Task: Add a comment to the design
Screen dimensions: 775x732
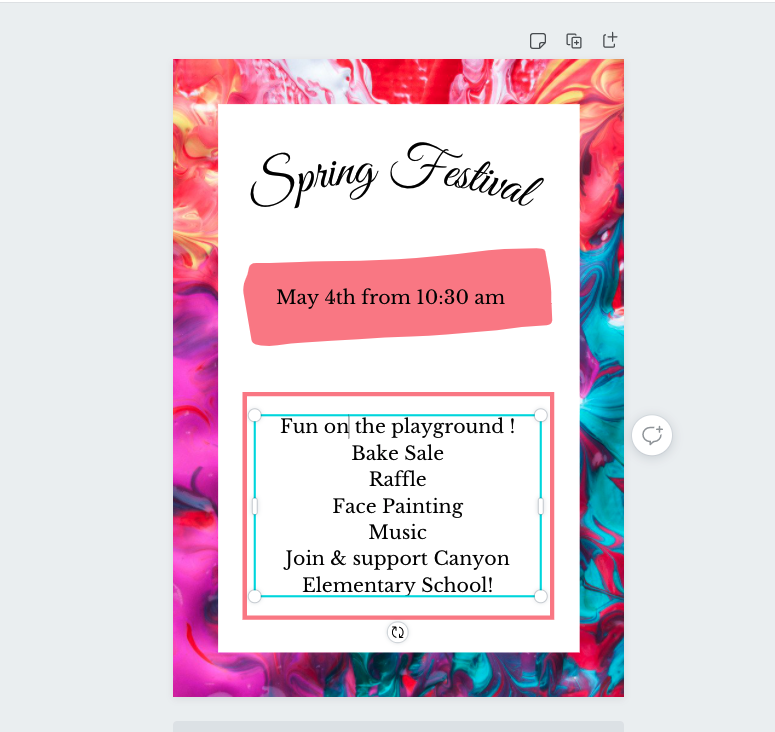Action: point(652,435)
